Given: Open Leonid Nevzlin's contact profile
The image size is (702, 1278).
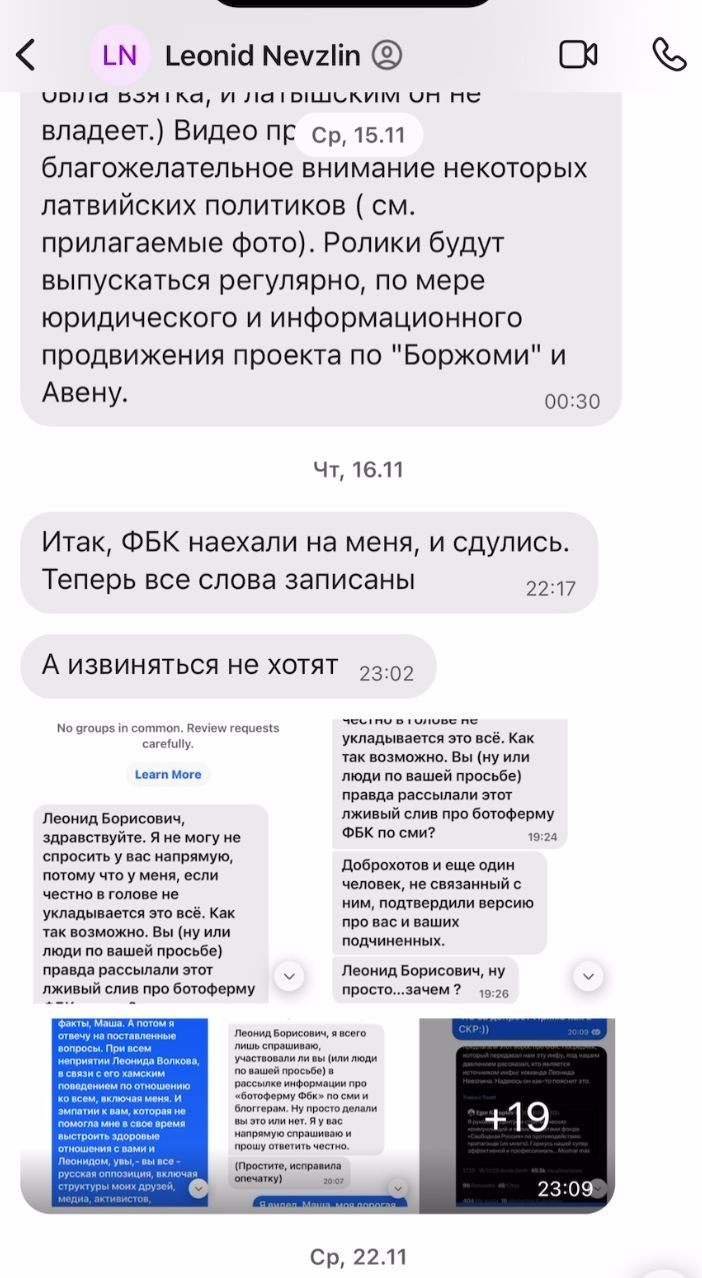Looking at the screenshot, I should click(262, 55).
